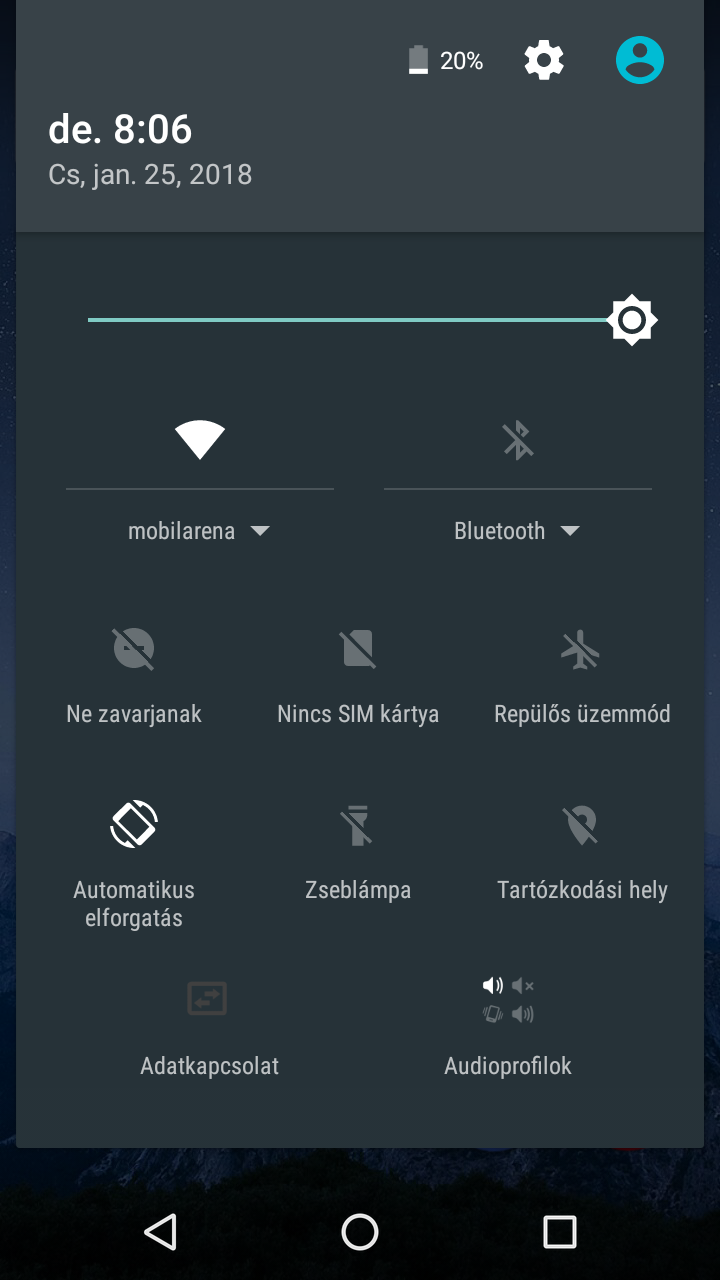The width and height of the screenshot is (720, 1280).
Task: Toggle the Adatkapcsolat tile
Action: coord(208,1000)
